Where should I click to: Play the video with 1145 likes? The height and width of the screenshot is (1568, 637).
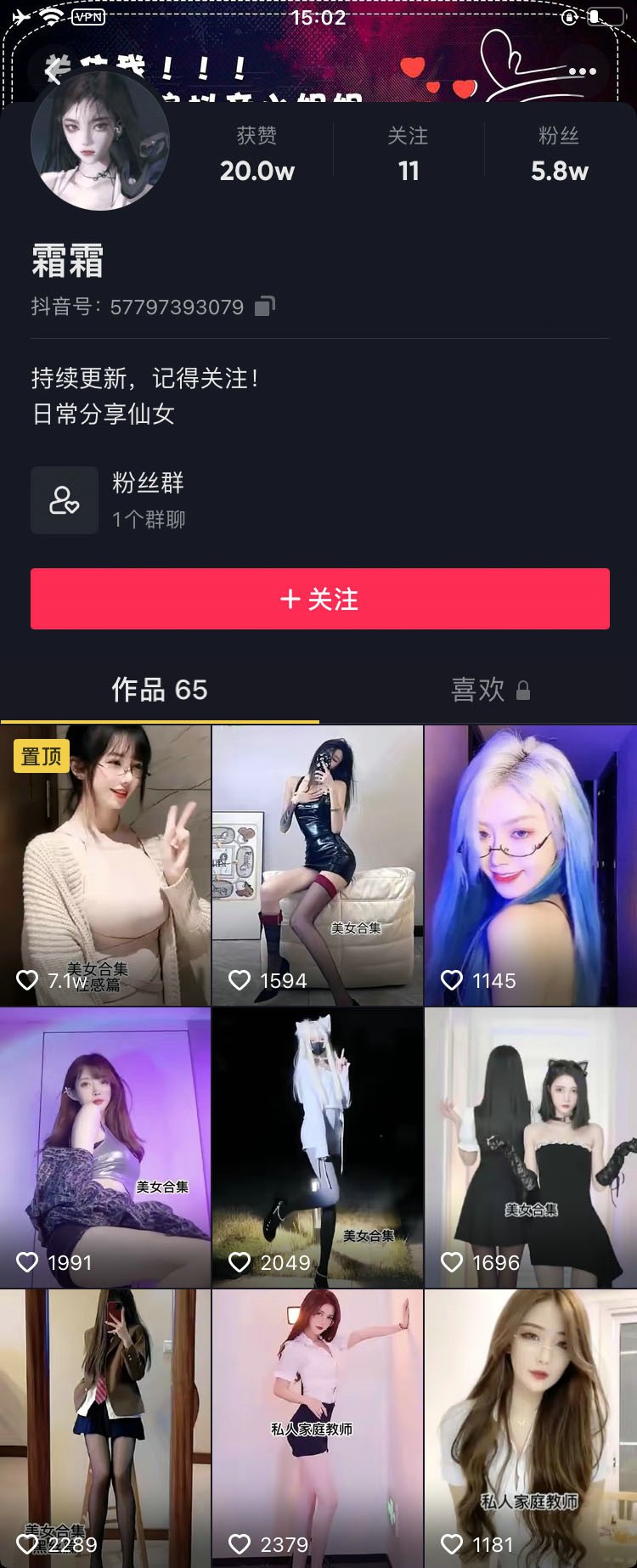pos(530,865)
